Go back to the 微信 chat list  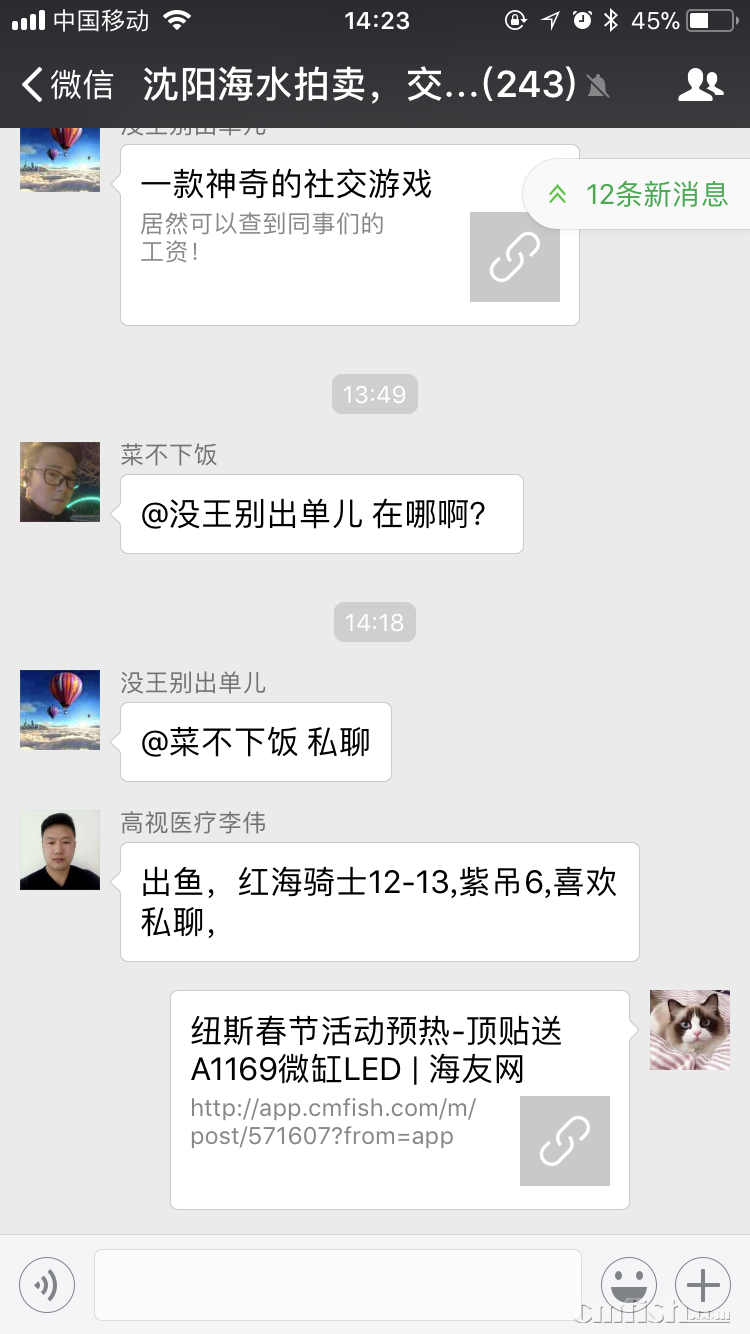[x=68, y=85]
